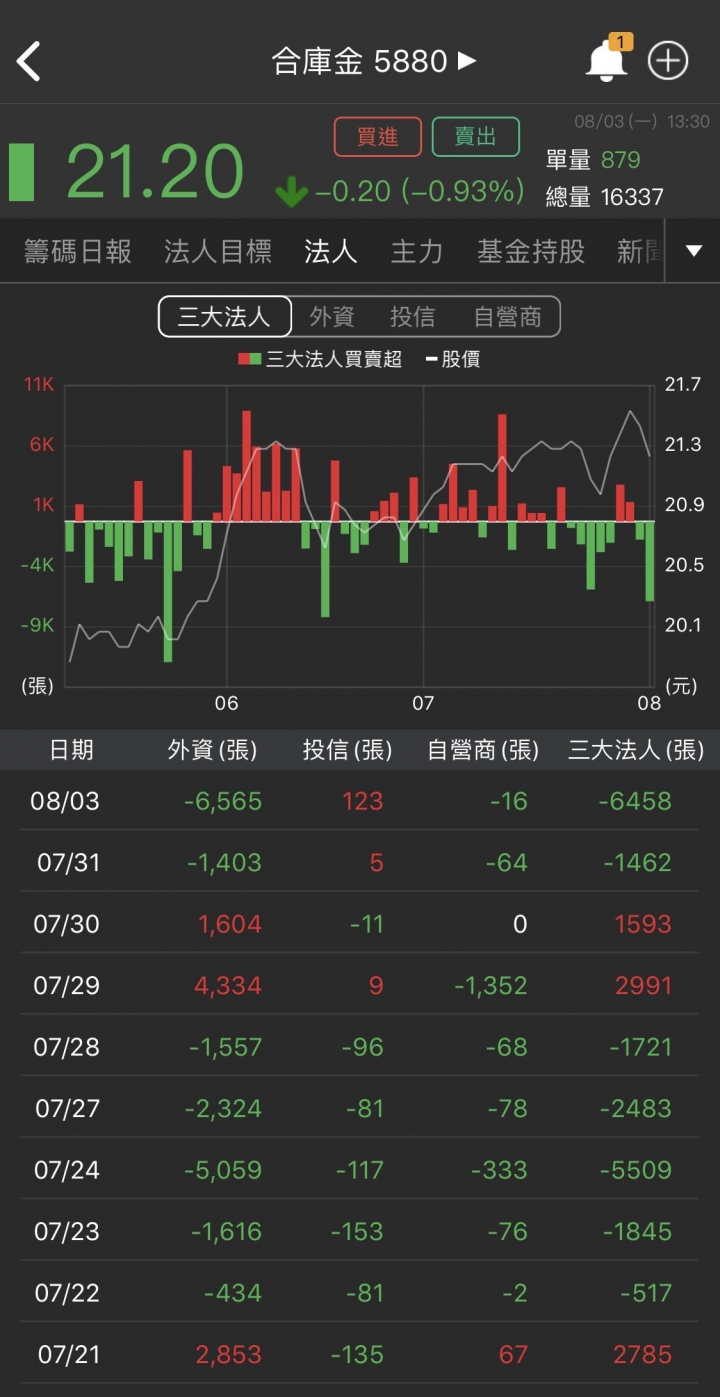The height and width of the screenshot is (1397, 720).
Task: Expand the tab list dropdown arrow
Action: [x=694, y=251]
